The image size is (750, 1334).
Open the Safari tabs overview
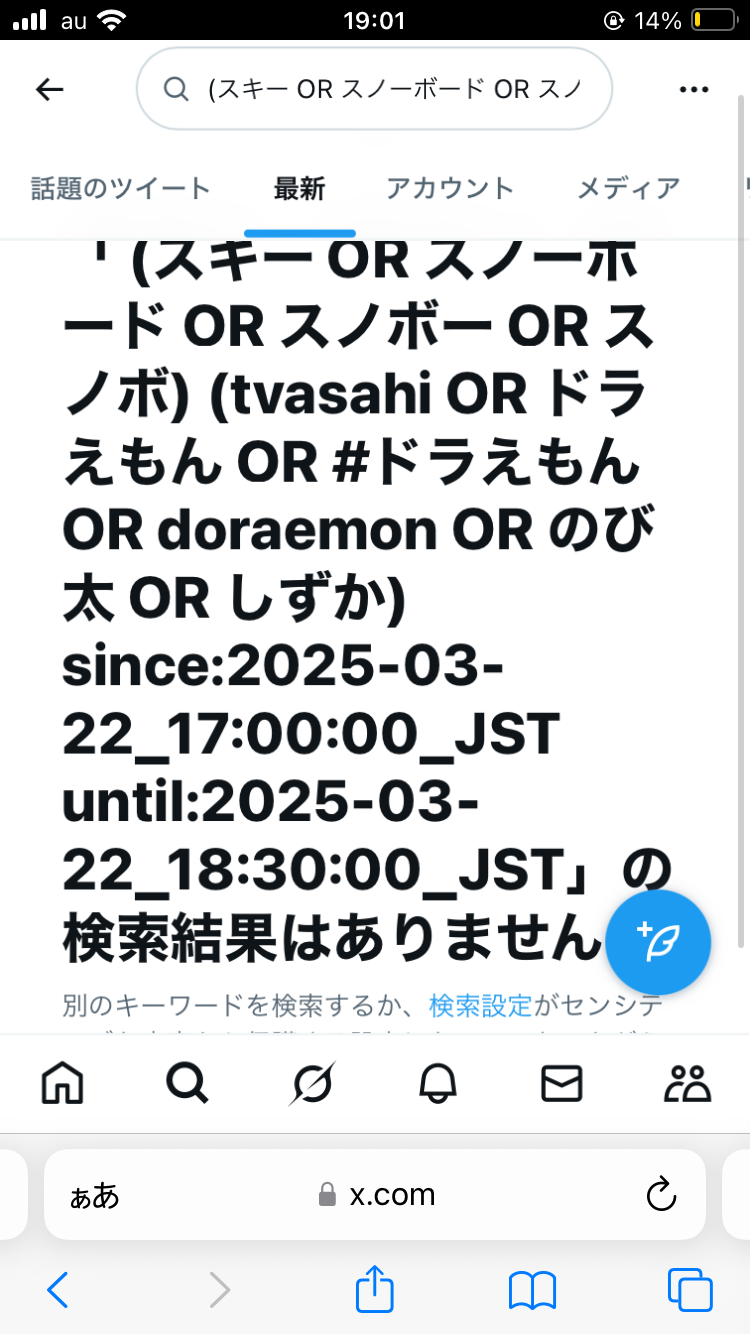point(690,1290)
